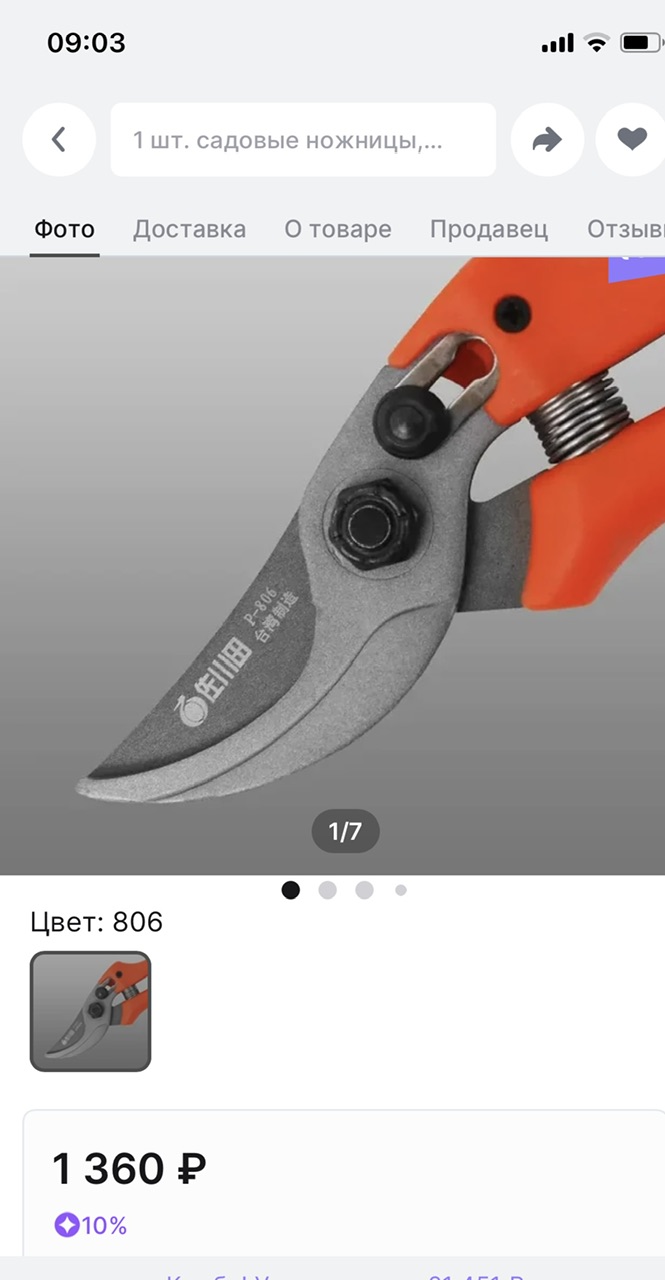Open the Отзывы tab
665x1280 pixels.
pos(626,229)
